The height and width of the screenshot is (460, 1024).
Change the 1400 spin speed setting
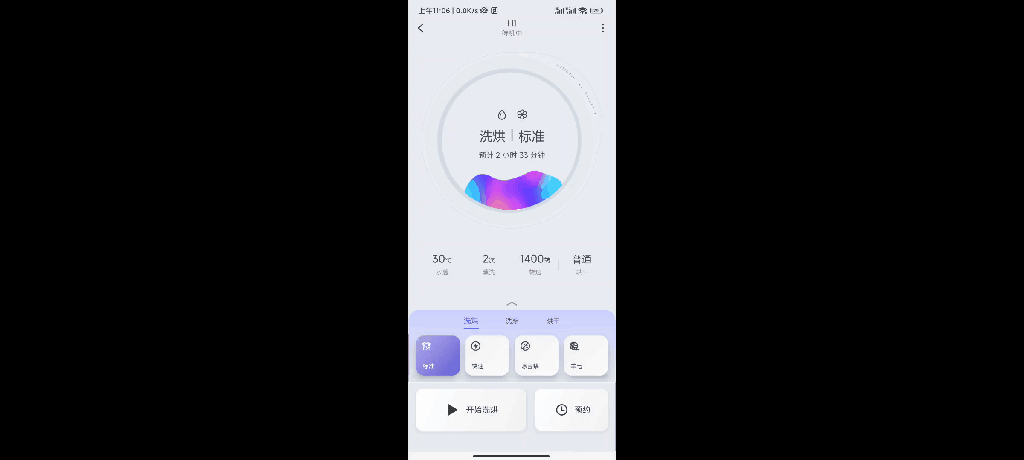pyautogui.click(x=535, y=263)
